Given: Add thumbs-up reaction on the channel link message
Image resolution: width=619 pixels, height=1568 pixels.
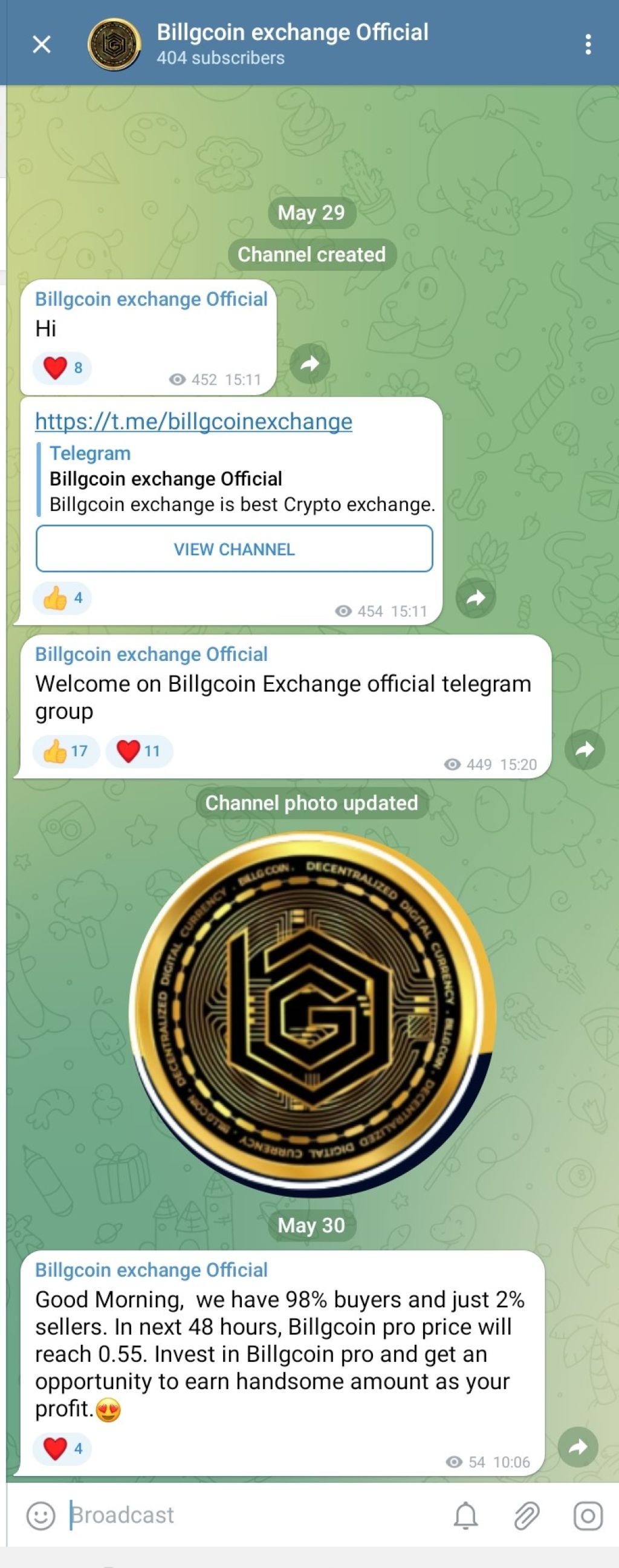Looking at the screenshot, I should (62, 597).
